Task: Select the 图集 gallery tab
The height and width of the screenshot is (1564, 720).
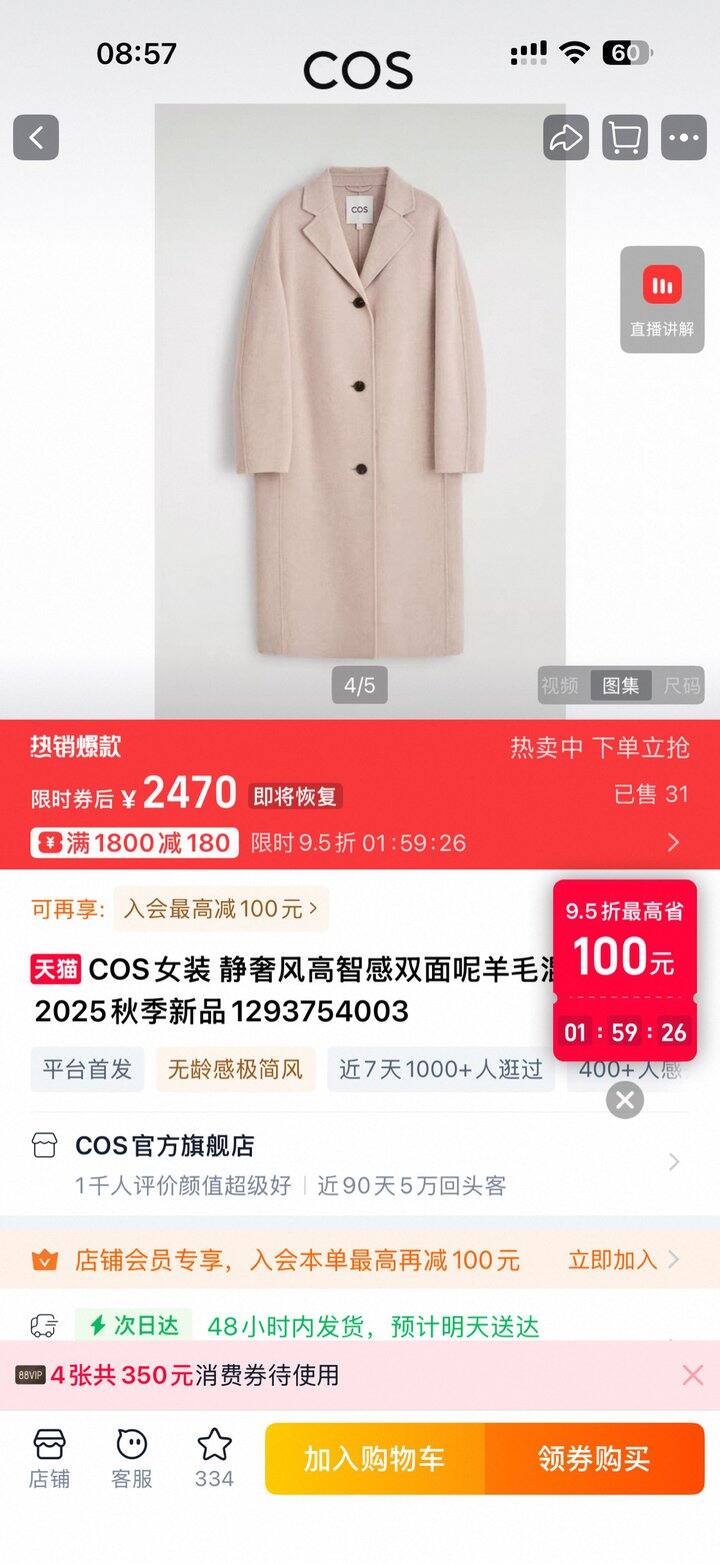Action: 621,686
